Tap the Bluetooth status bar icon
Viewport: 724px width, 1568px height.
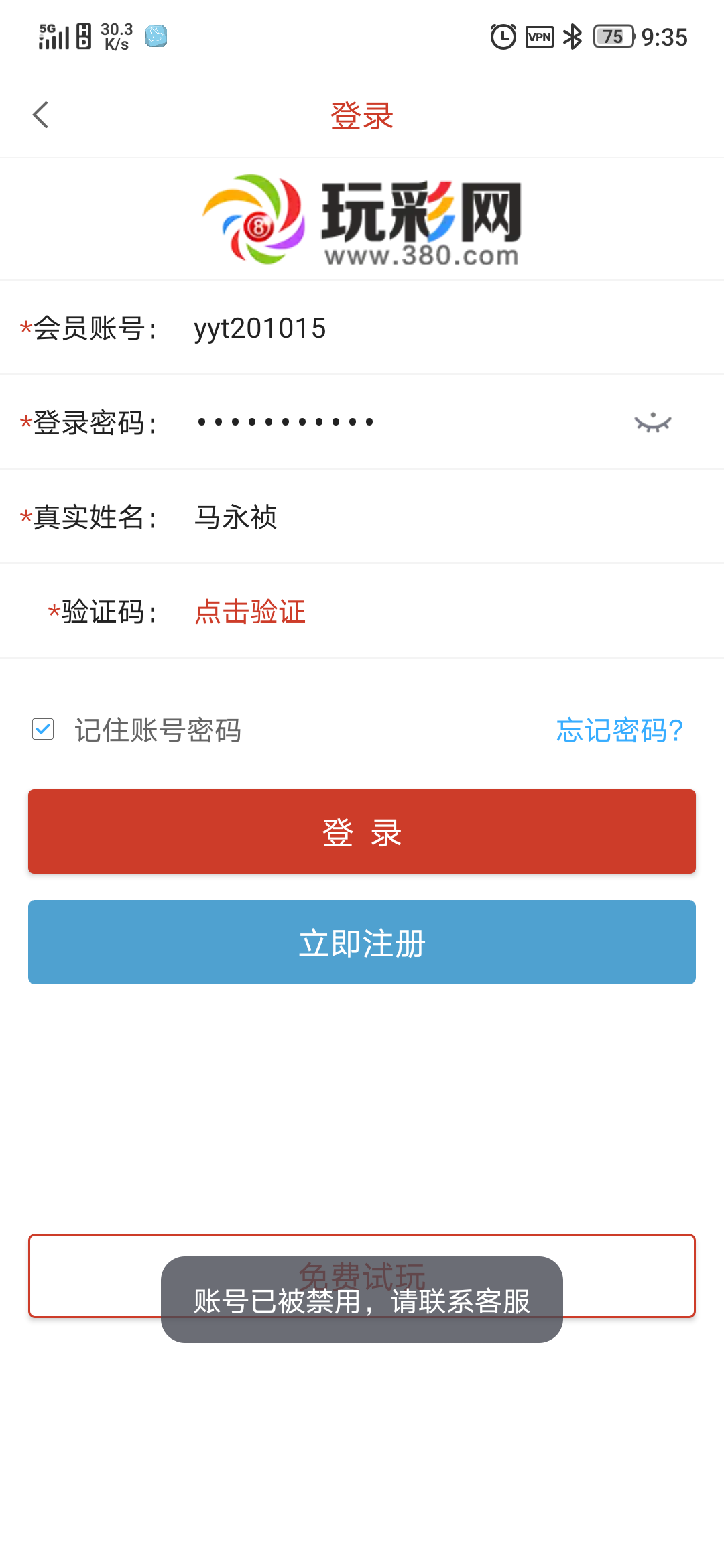coord(572,37)
